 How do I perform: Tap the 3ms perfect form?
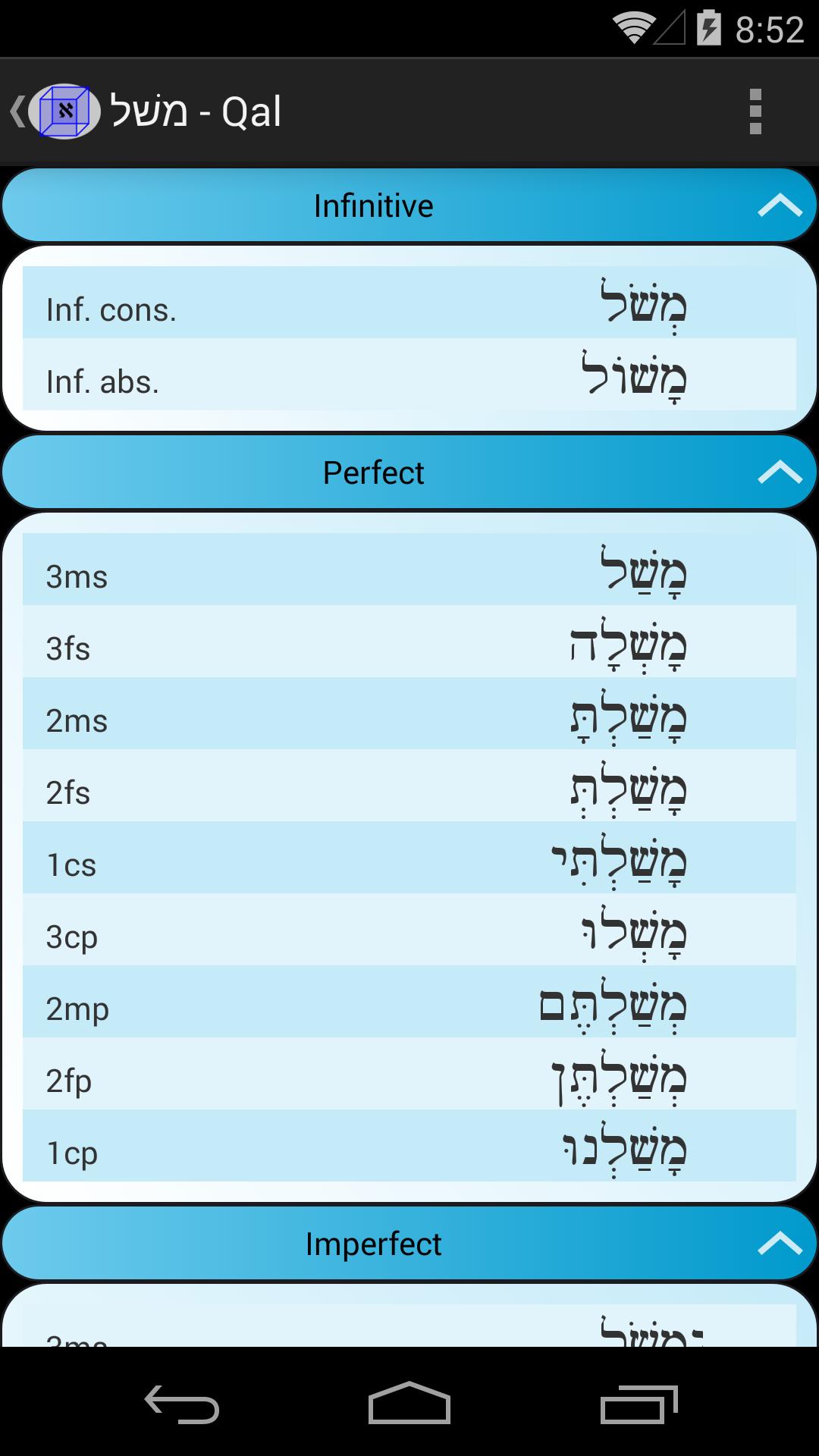409,576
